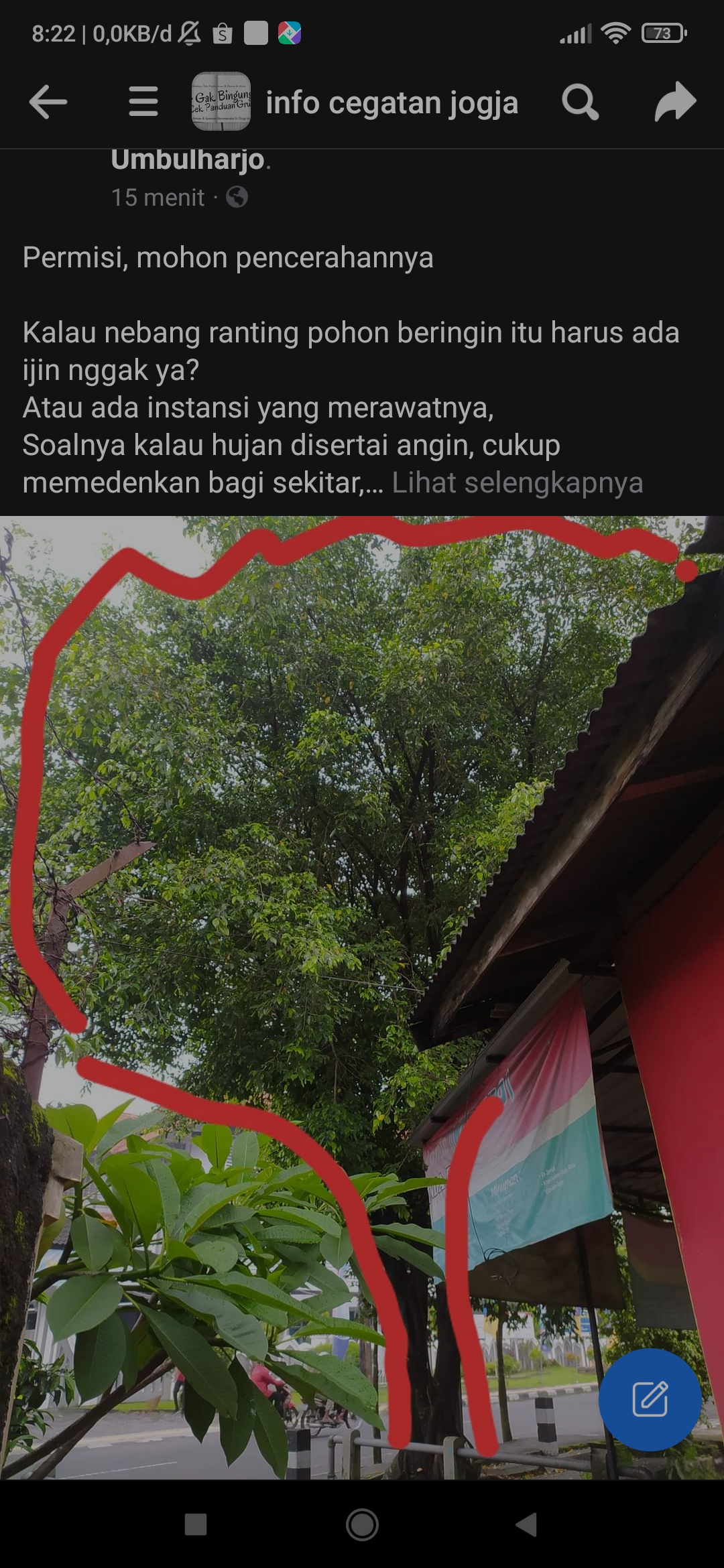Tap the system back triangle button
This screenshot has width=724, height=1568.
[527, 1524]
